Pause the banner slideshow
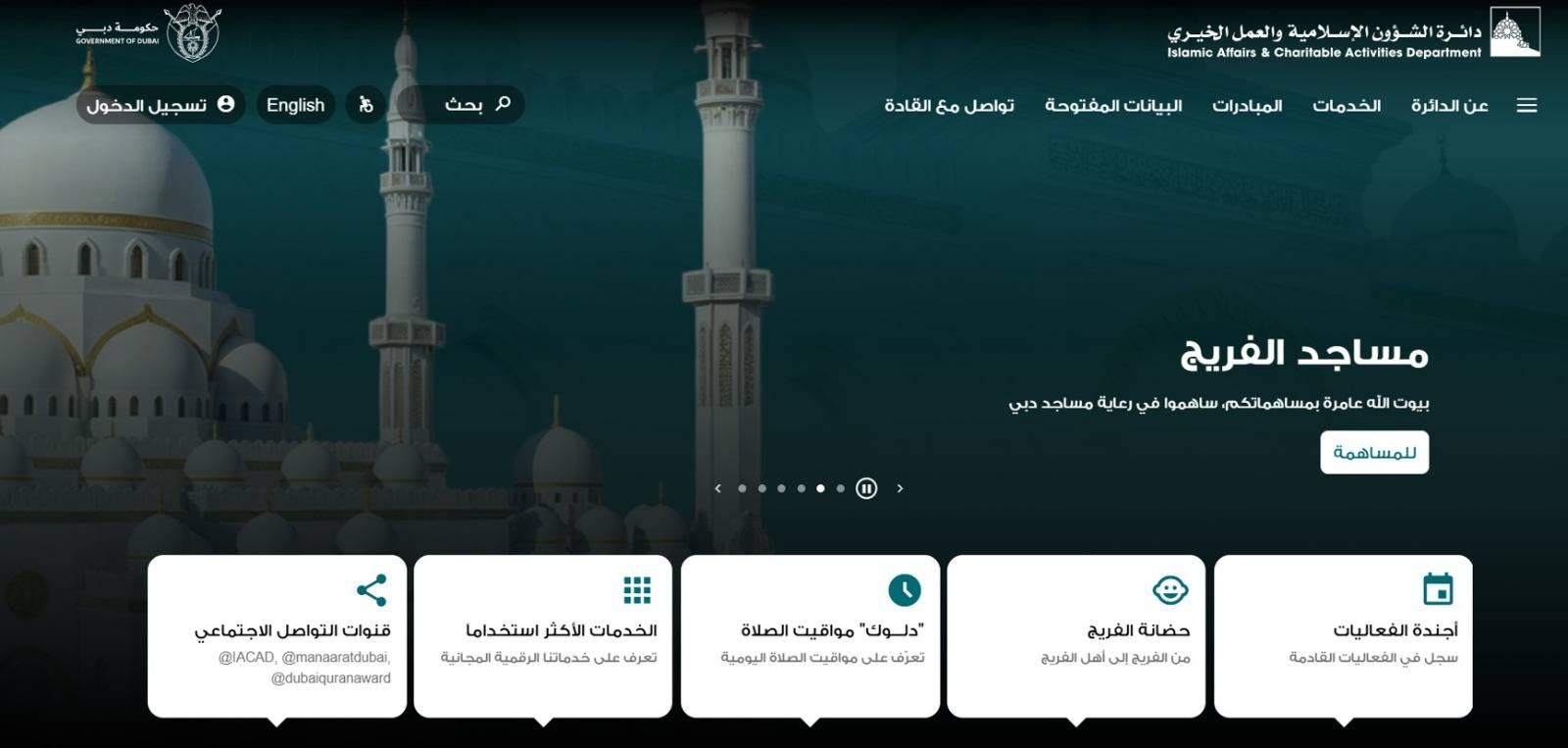Image resolution: width=1568 pixels, height=748 pixels. 866,488
